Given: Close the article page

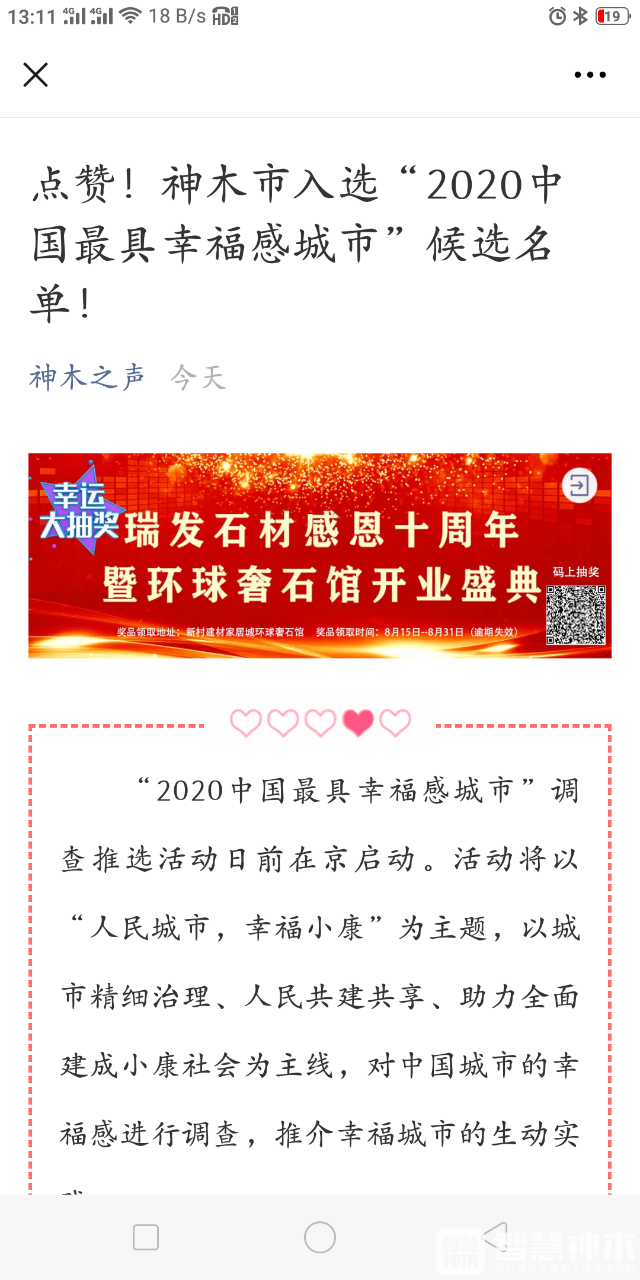Looking at the screenshot, I should click(36, 75).
